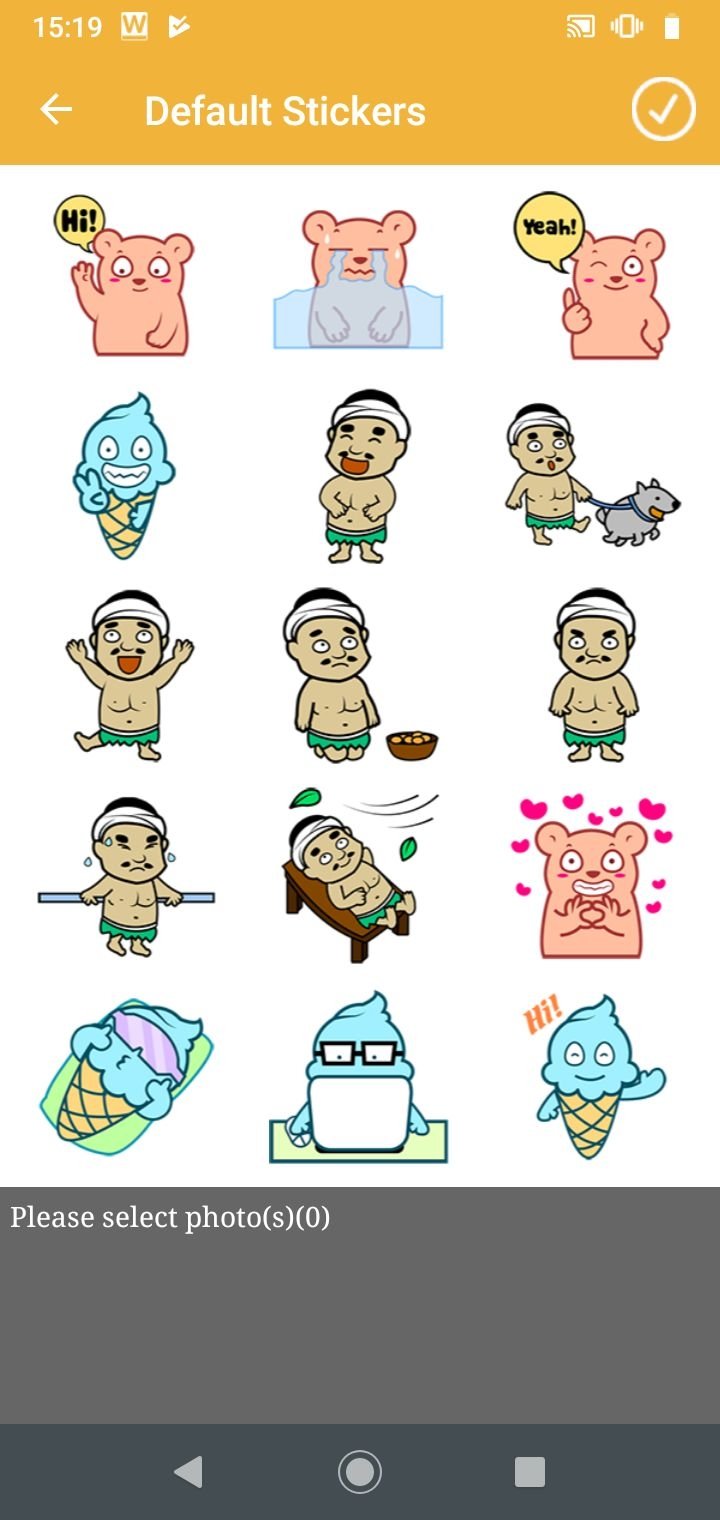Image resolution: width=720 pixels, height=1520 pixels.
Task: Select the ice cream waving Hi! sticker
Action: (x=595, y=1074)
